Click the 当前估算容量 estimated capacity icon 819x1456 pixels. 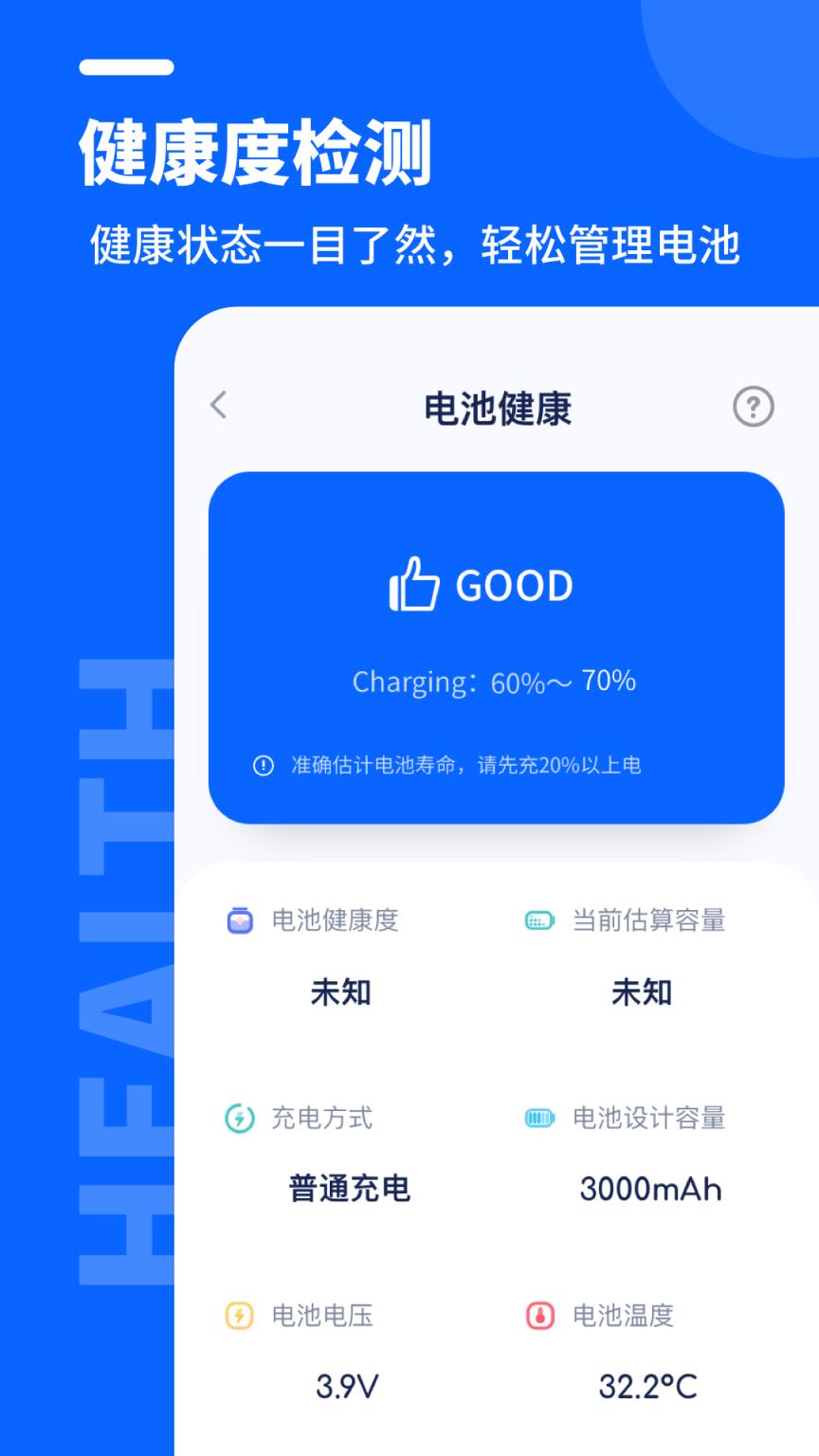(x=538, y=920)
